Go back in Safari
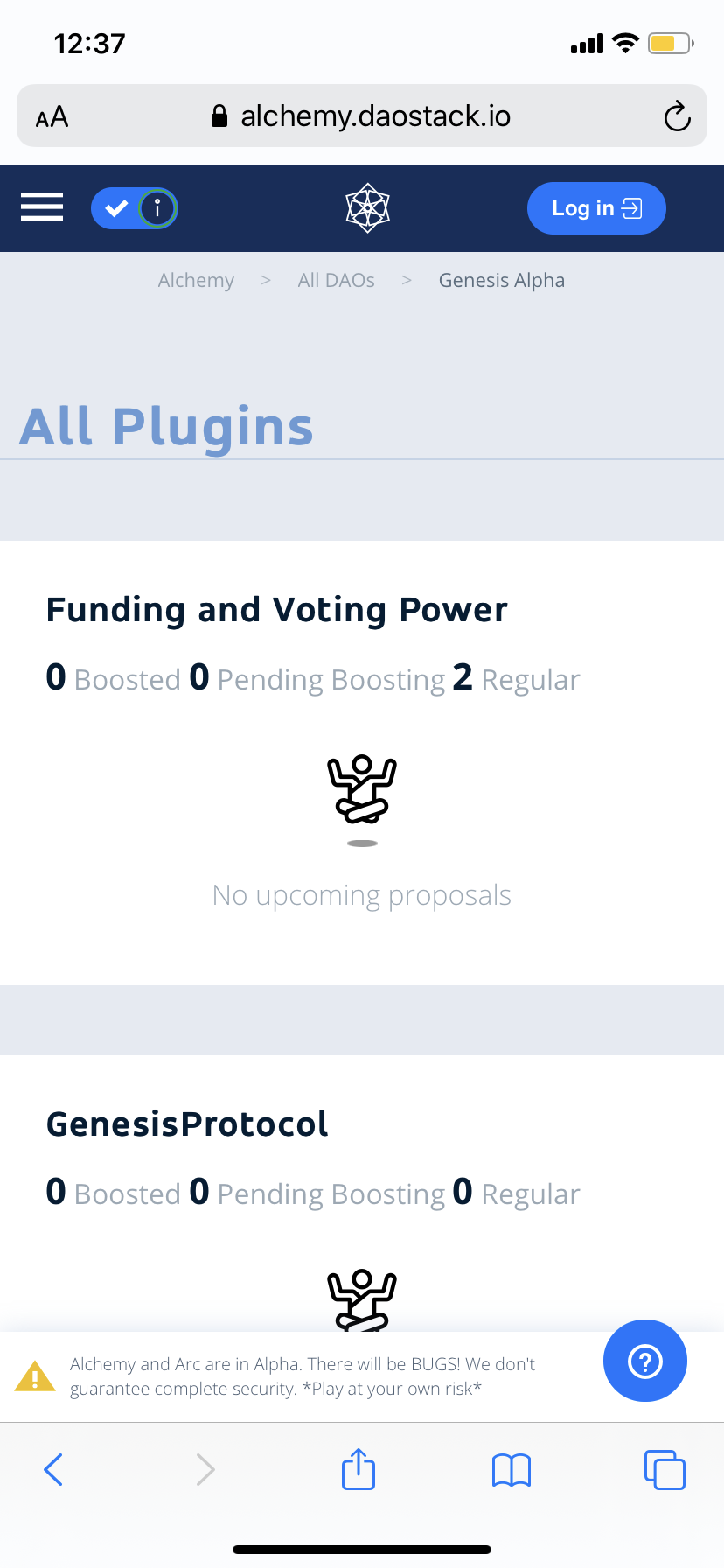The width and height of the screenshot is (724, 1568). (x=53, y=1469)
